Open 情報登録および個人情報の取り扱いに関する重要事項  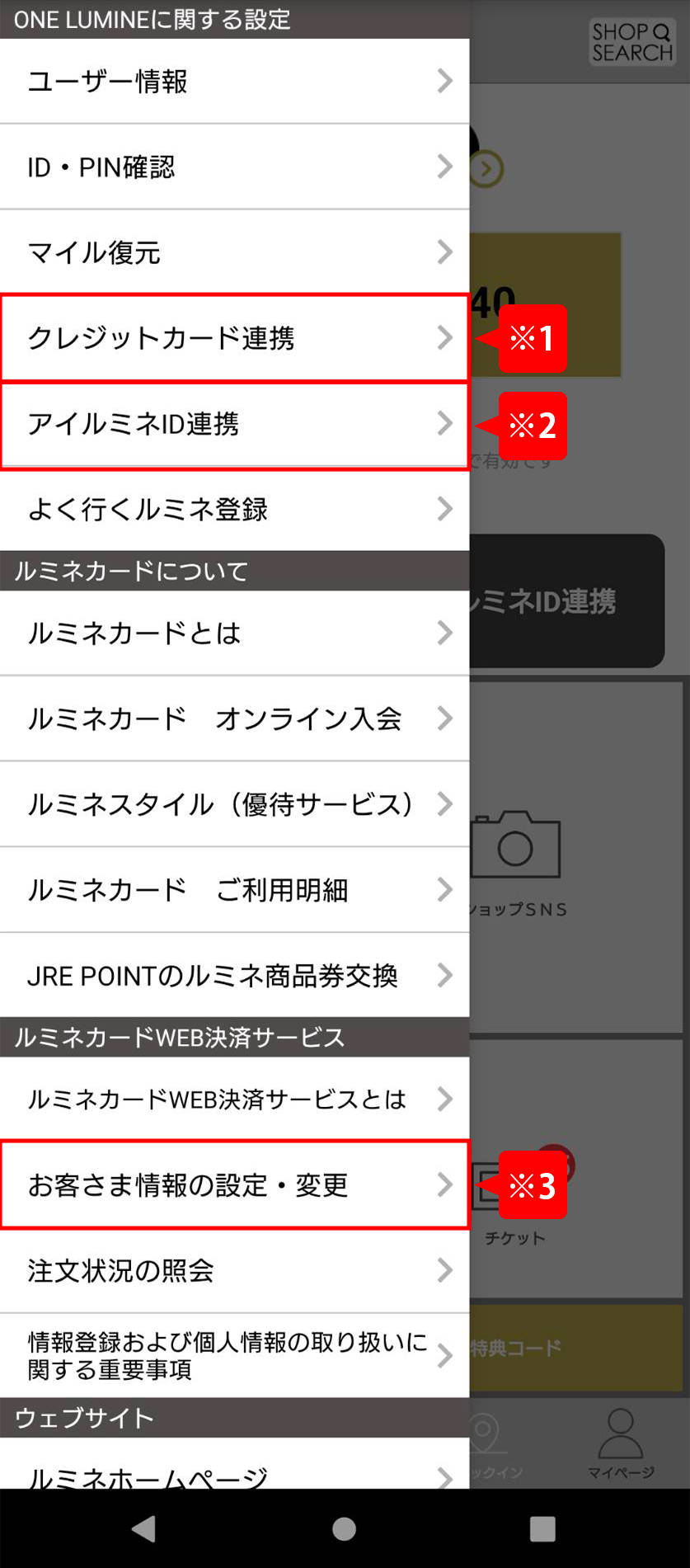pos(234,1356)
